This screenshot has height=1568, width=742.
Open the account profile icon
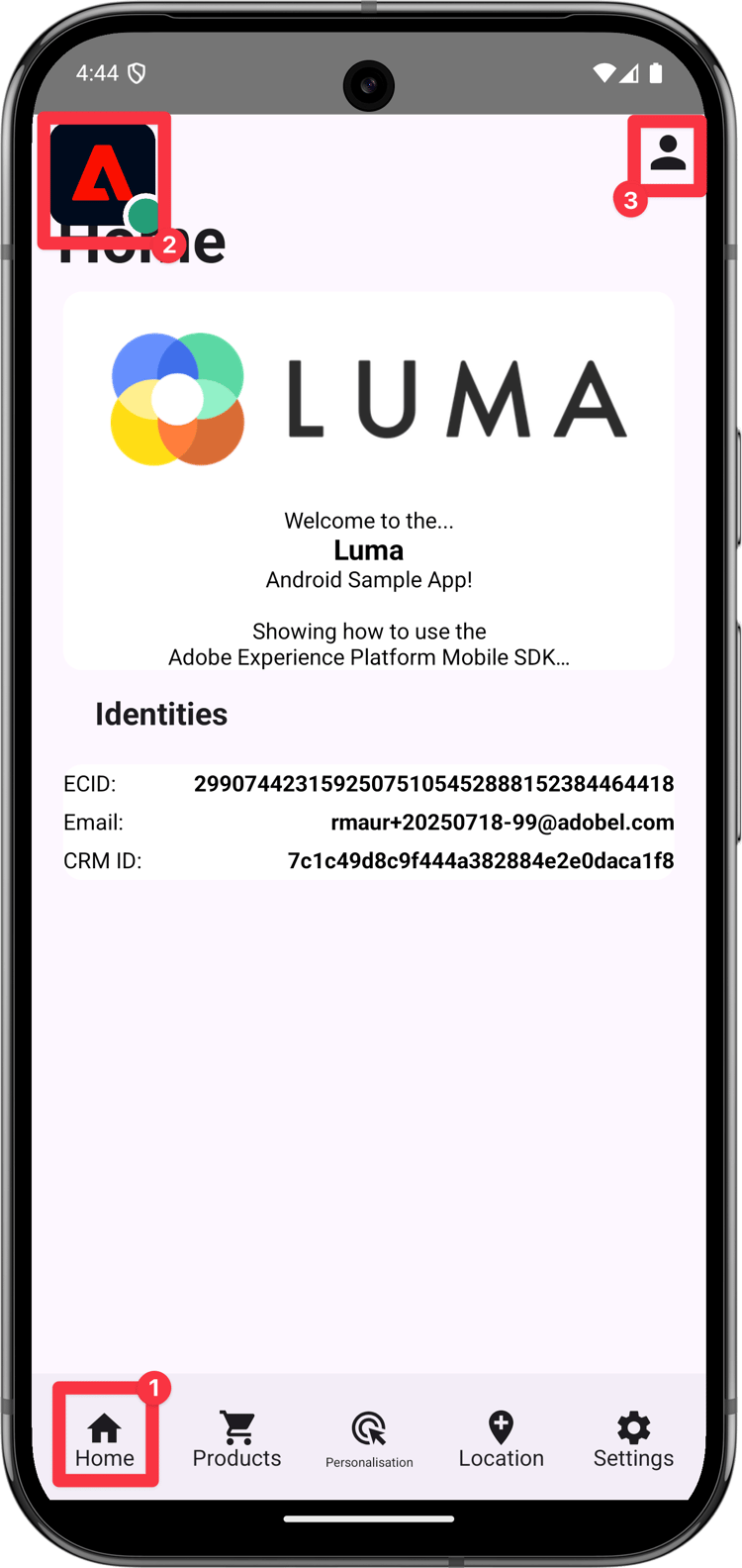(x=668, y=153)
